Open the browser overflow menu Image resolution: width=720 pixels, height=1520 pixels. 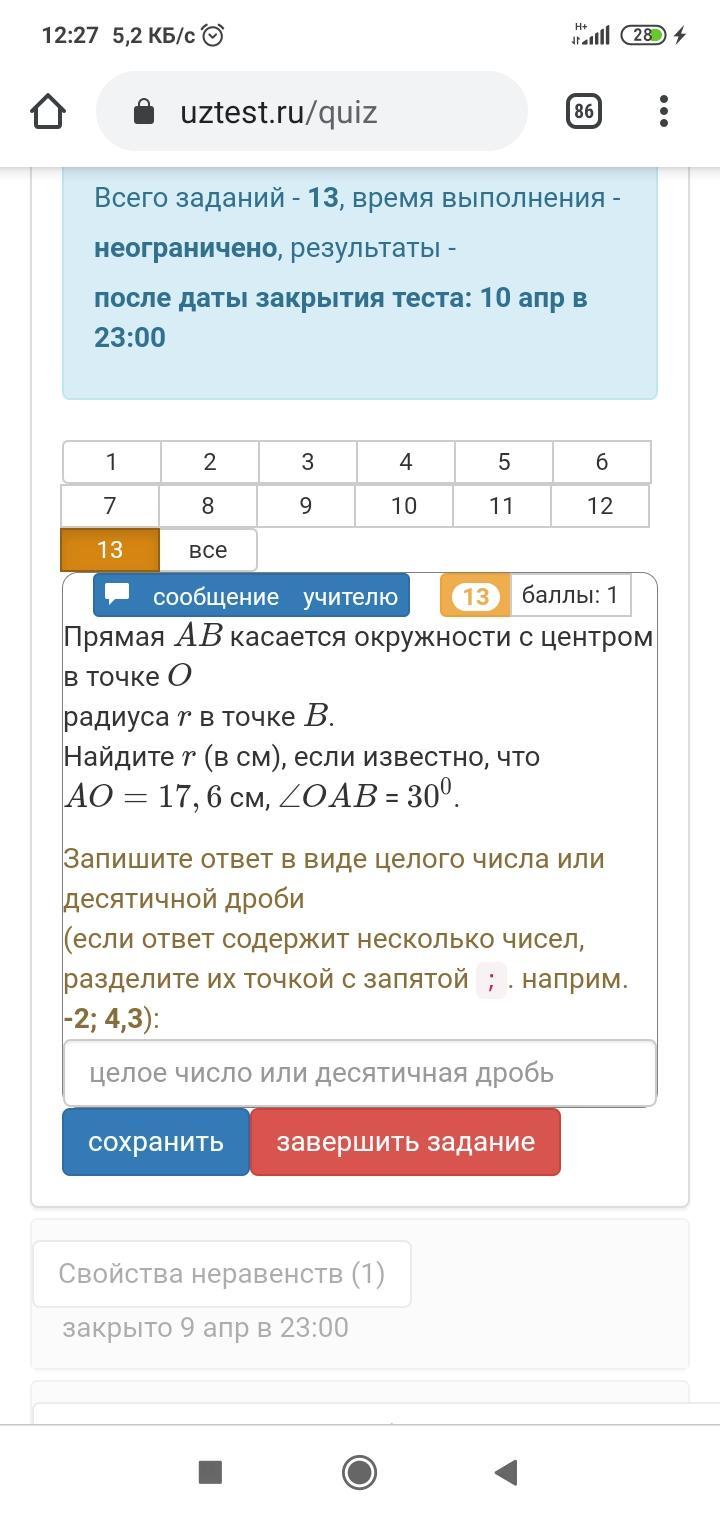pos(664,111)
